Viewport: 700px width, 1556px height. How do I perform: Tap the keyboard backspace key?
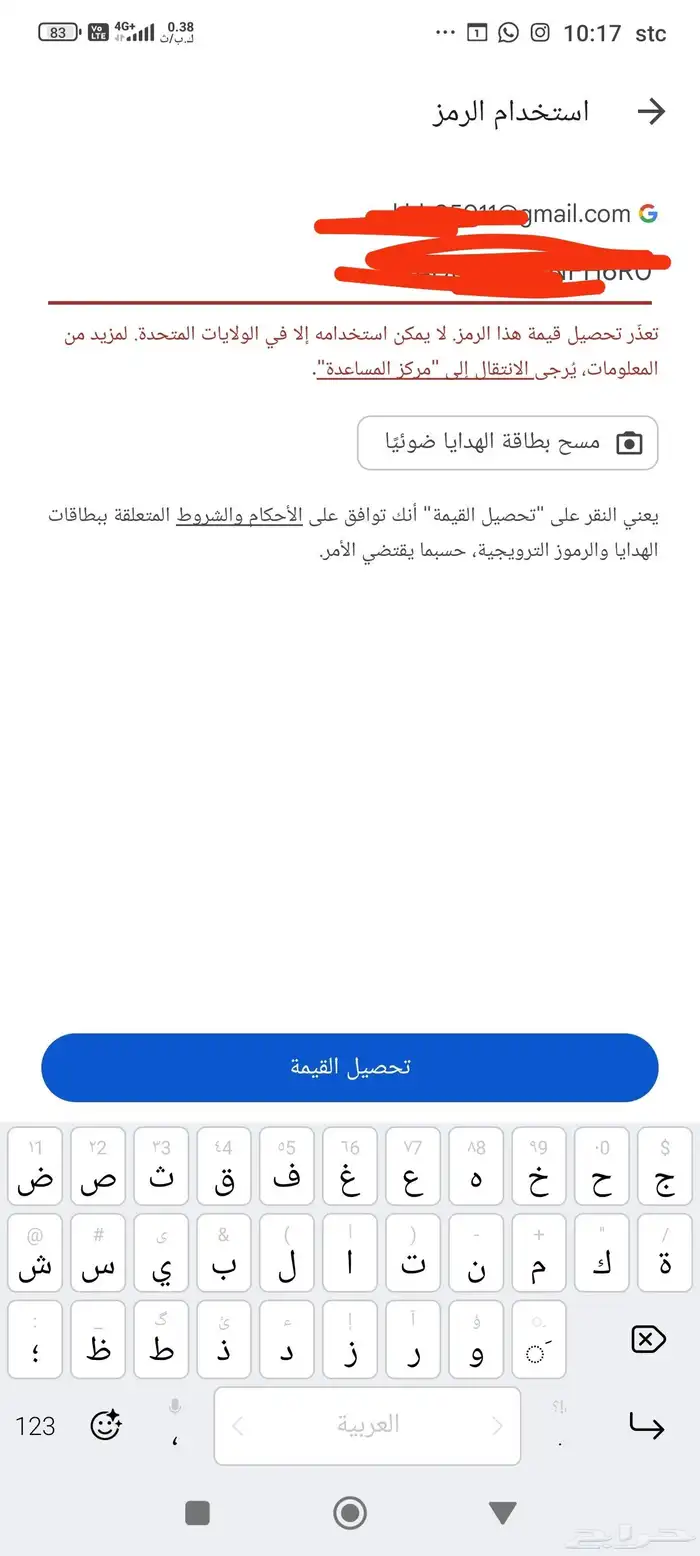[x=648, y=1339]
